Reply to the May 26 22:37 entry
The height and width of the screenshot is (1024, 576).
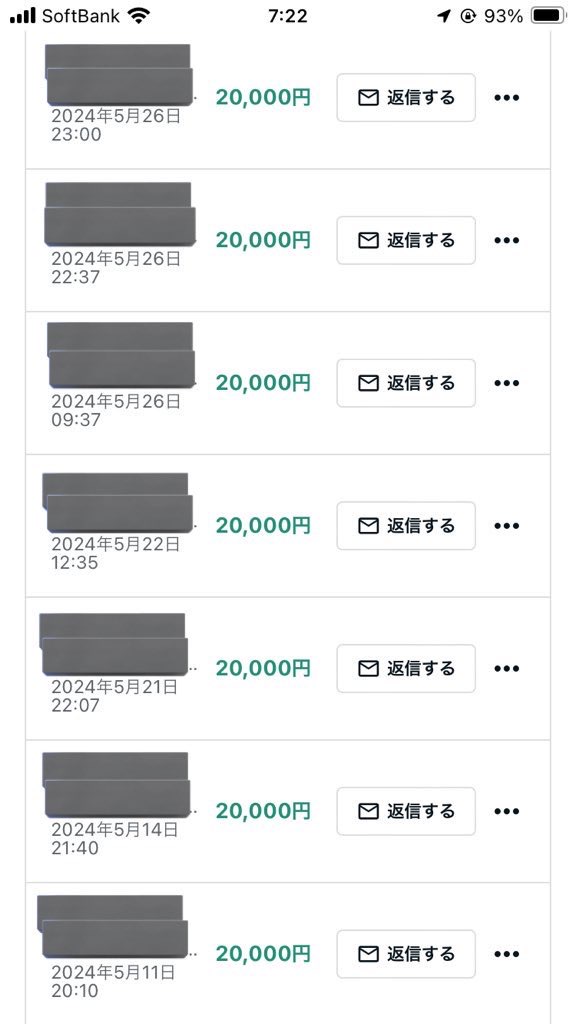406,240
